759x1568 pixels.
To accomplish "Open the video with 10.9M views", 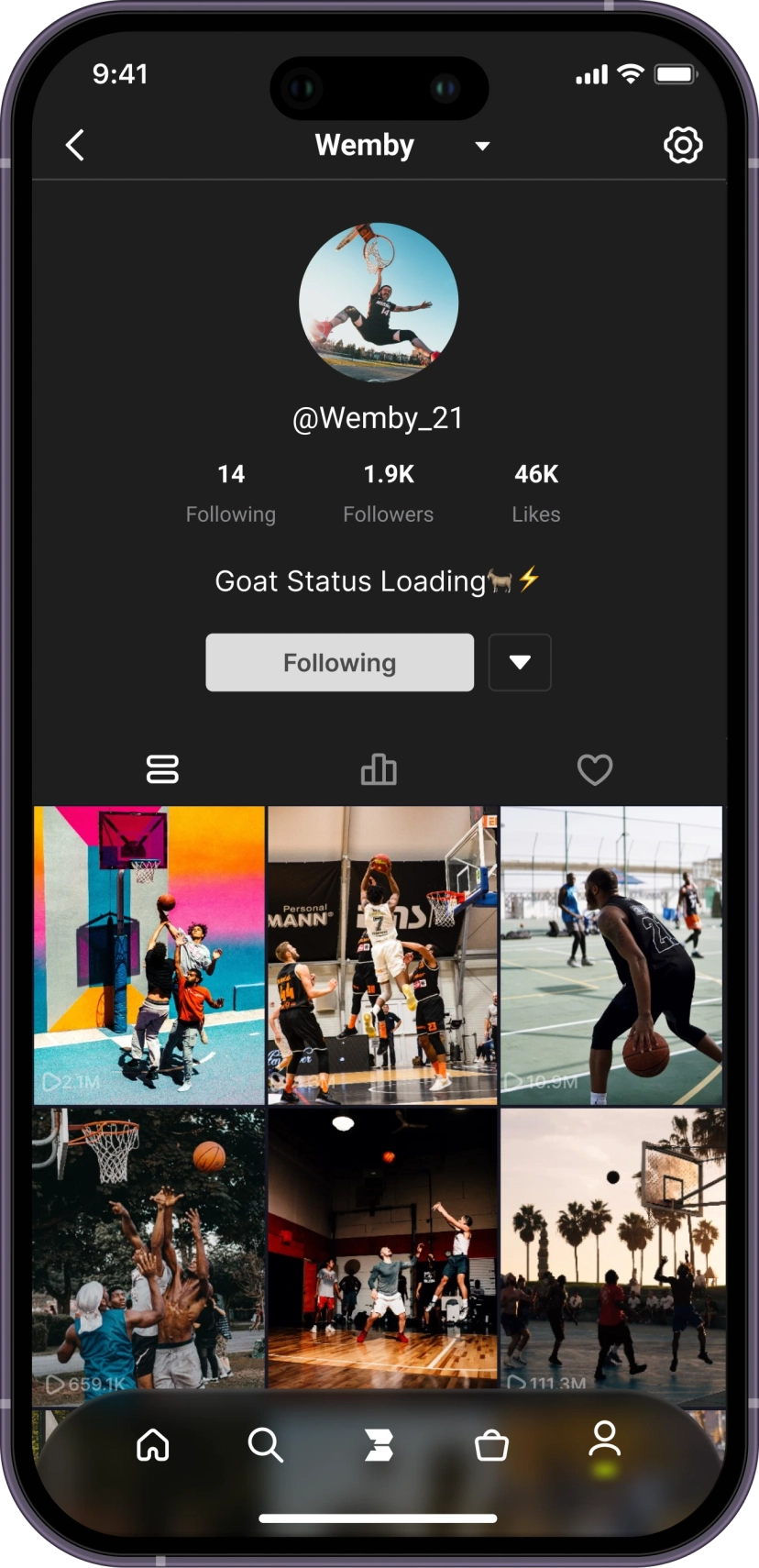I will pos(611,954).
